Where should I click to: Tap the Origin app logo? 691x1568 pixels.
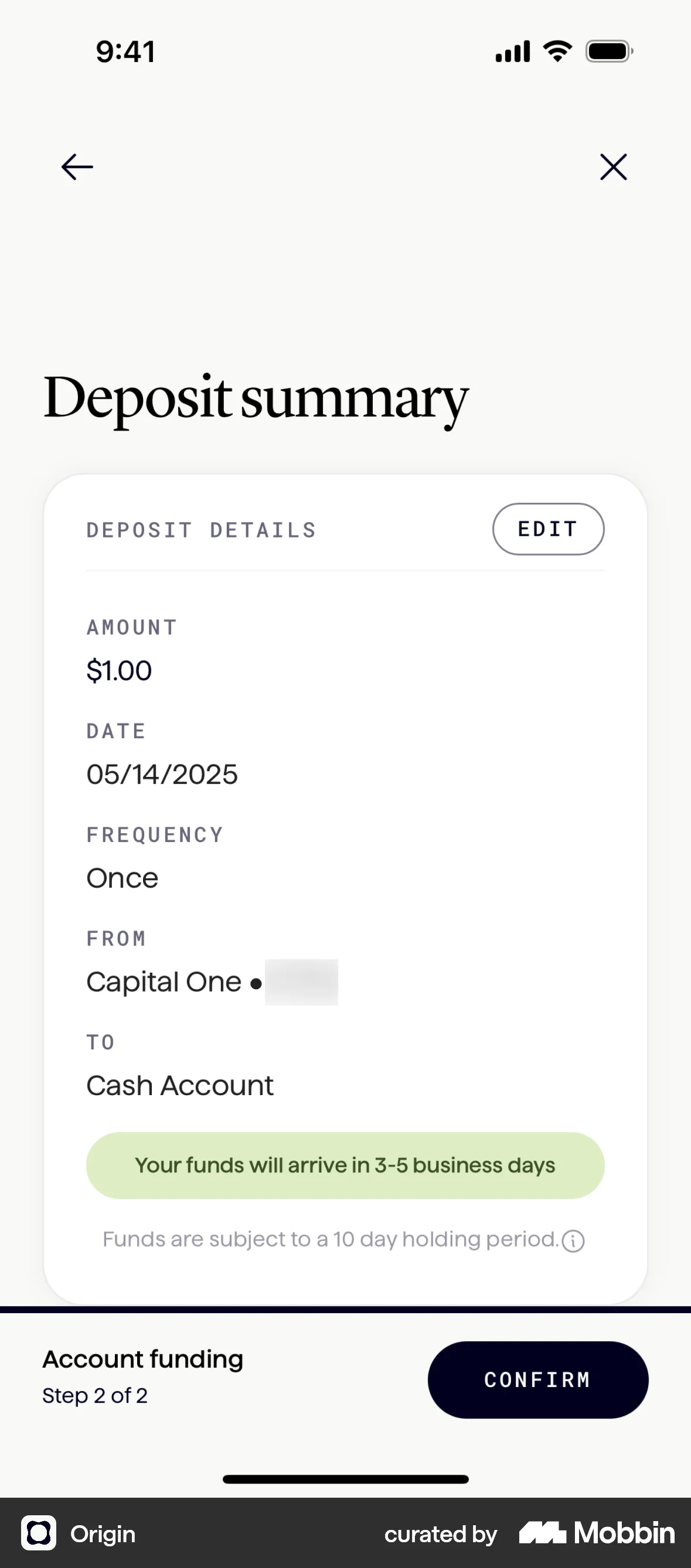pos(39,1534)
